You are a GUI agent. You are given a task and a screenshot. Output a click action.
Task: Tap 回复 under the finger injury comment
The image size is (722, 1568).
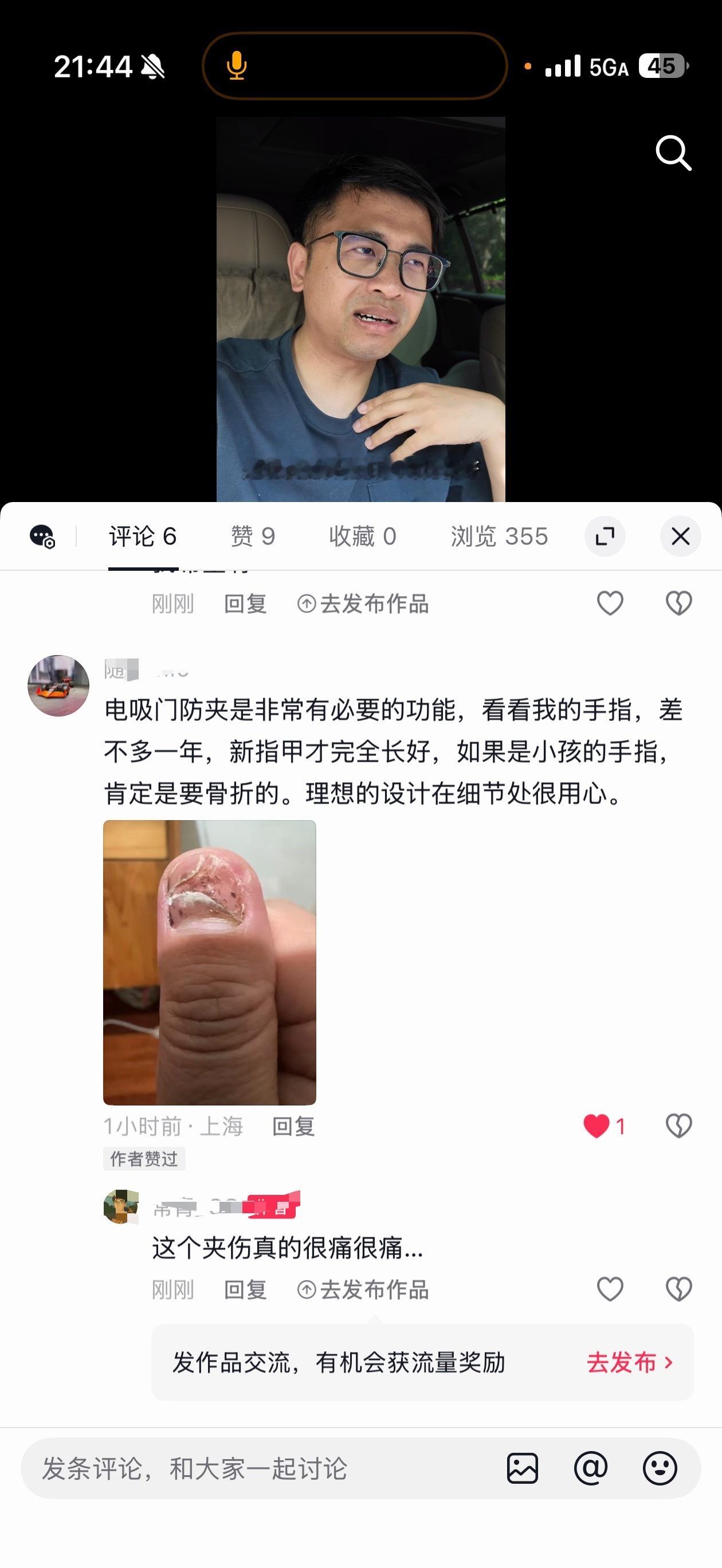click(x=293, y=1126)
